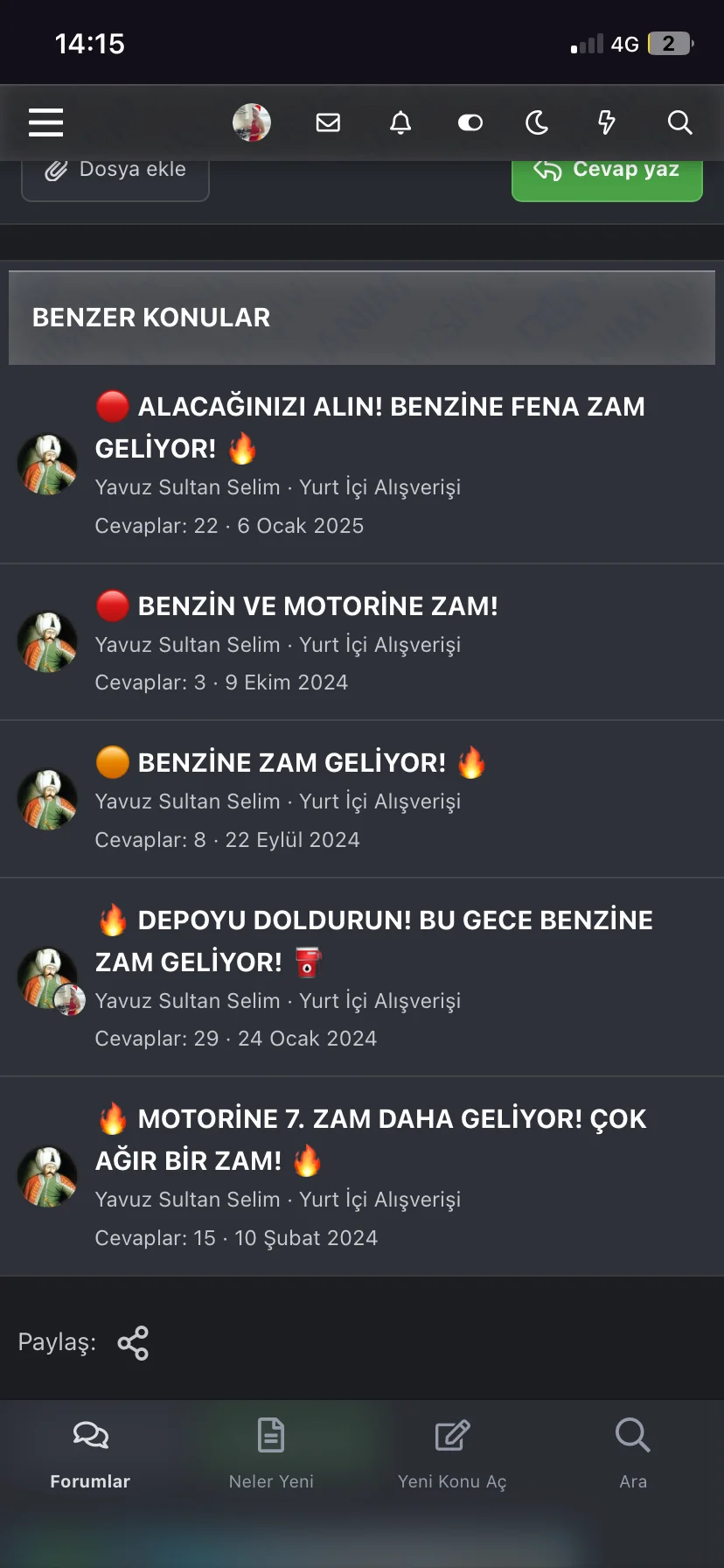724x1568 pixels.
Task: Tap the lightning bolt icon
Action: 606,122
